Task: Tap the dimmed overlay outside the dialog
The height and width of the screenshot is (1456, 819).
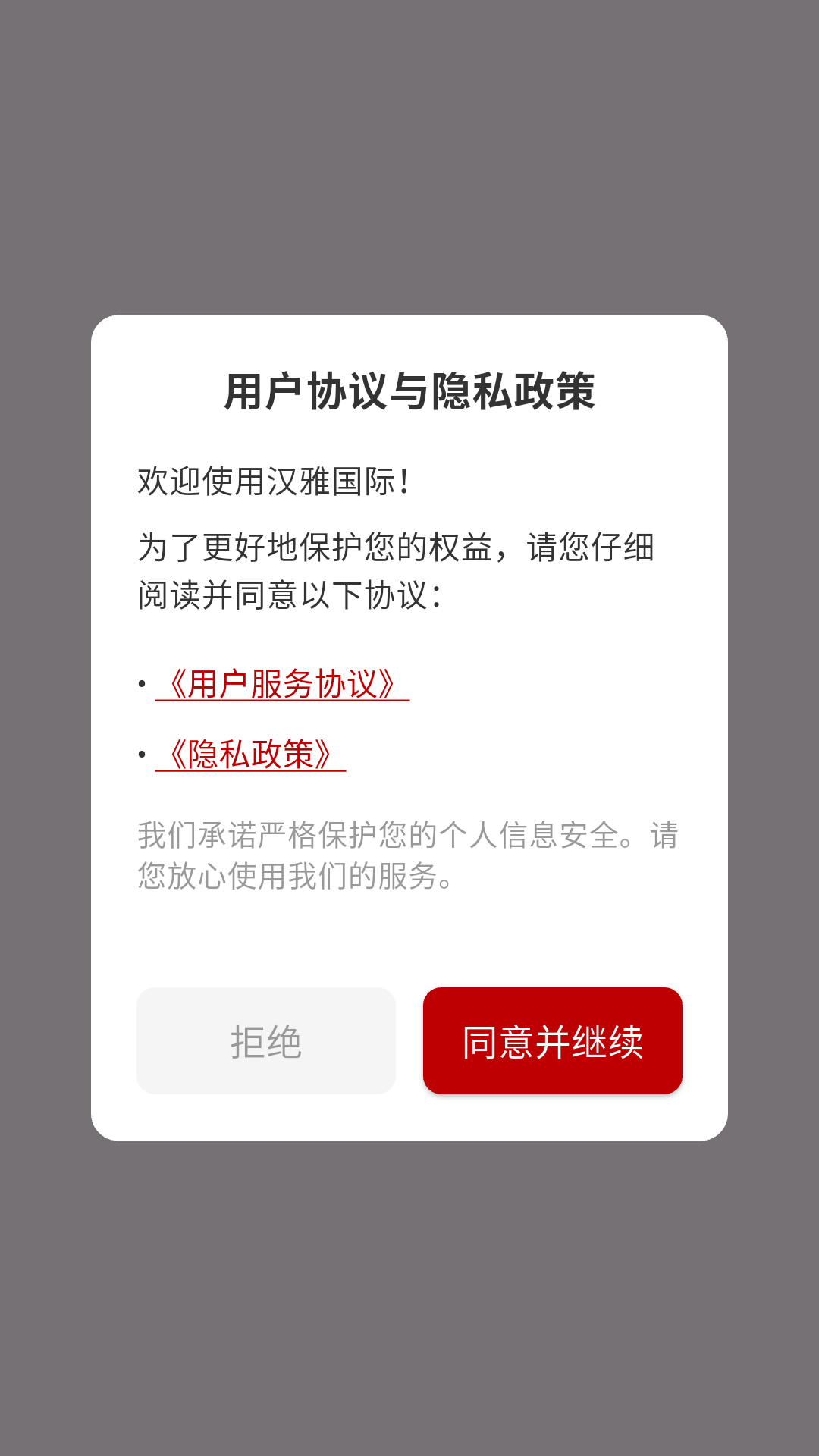Action: 409,152
